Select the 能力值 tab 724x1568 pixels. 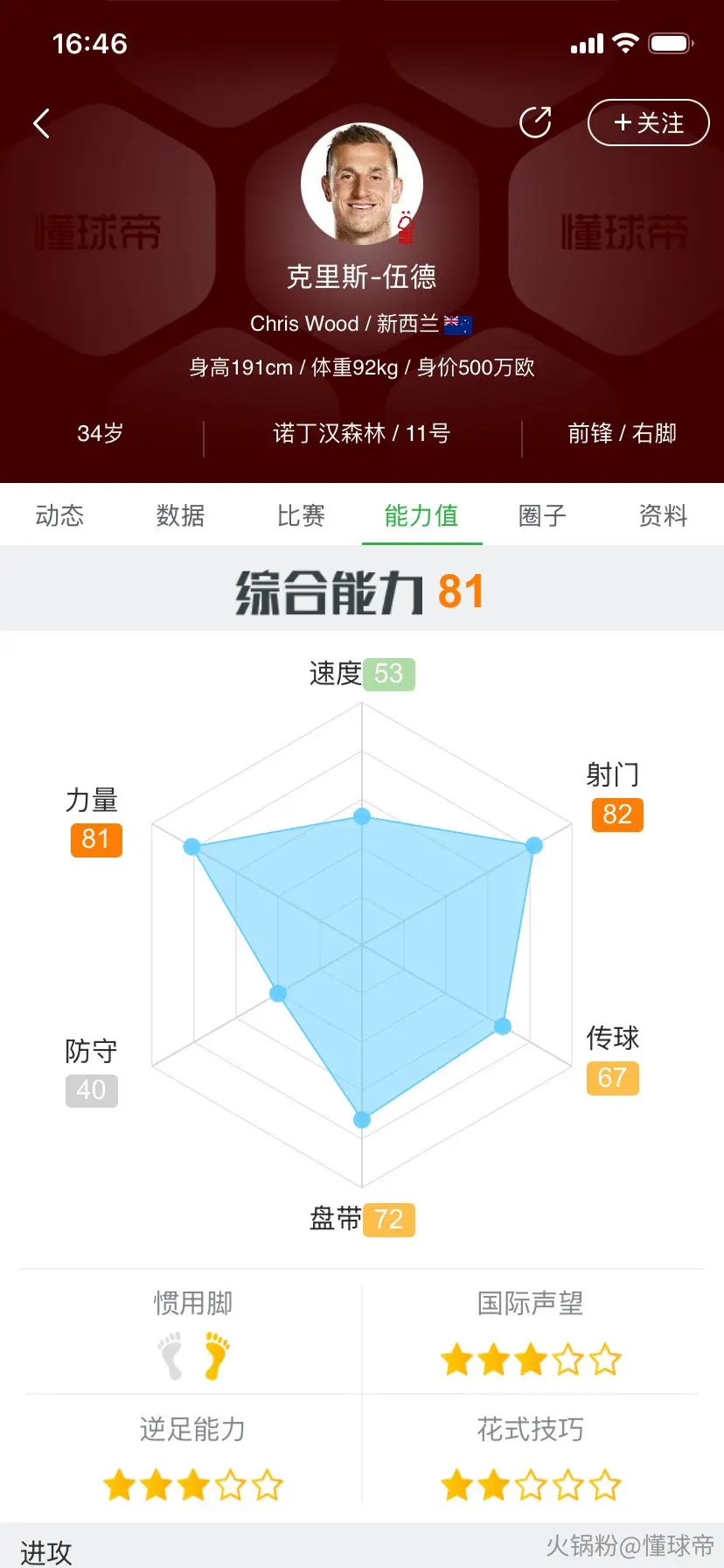(421, 515)
